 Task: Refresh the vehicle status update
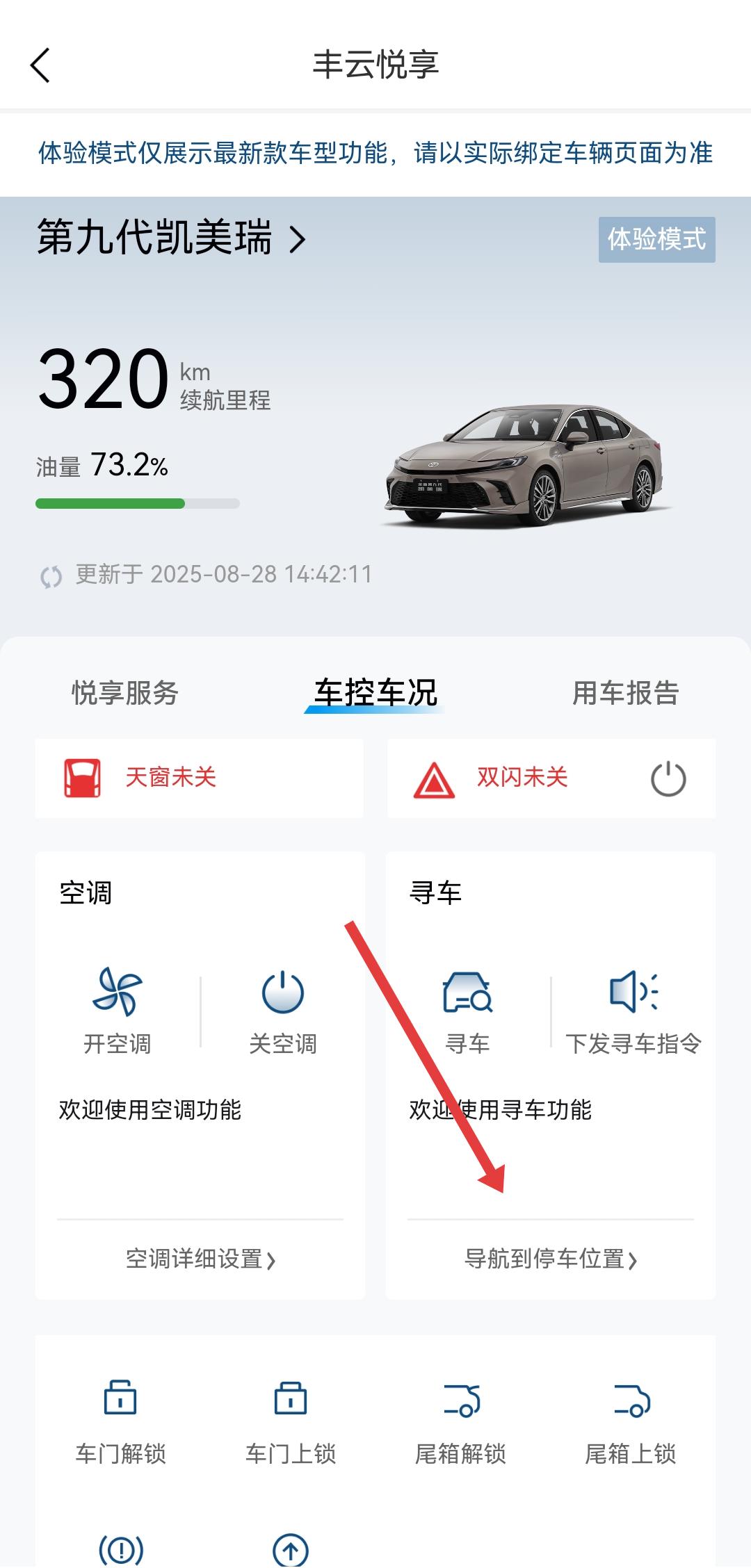click(x=51, y=576)
